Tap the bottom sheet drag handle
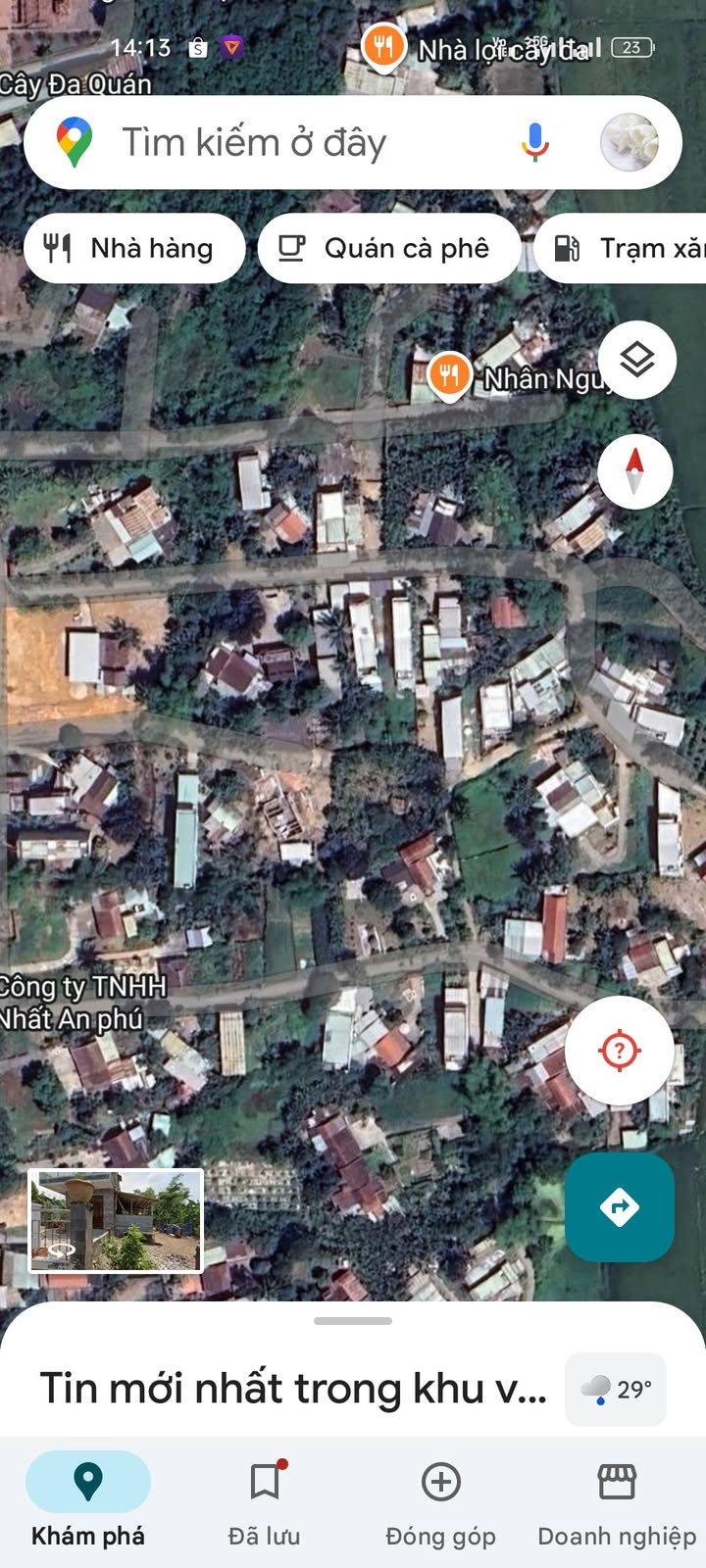The height and width of the screenshot is (1568, 706). [353, 1321]
